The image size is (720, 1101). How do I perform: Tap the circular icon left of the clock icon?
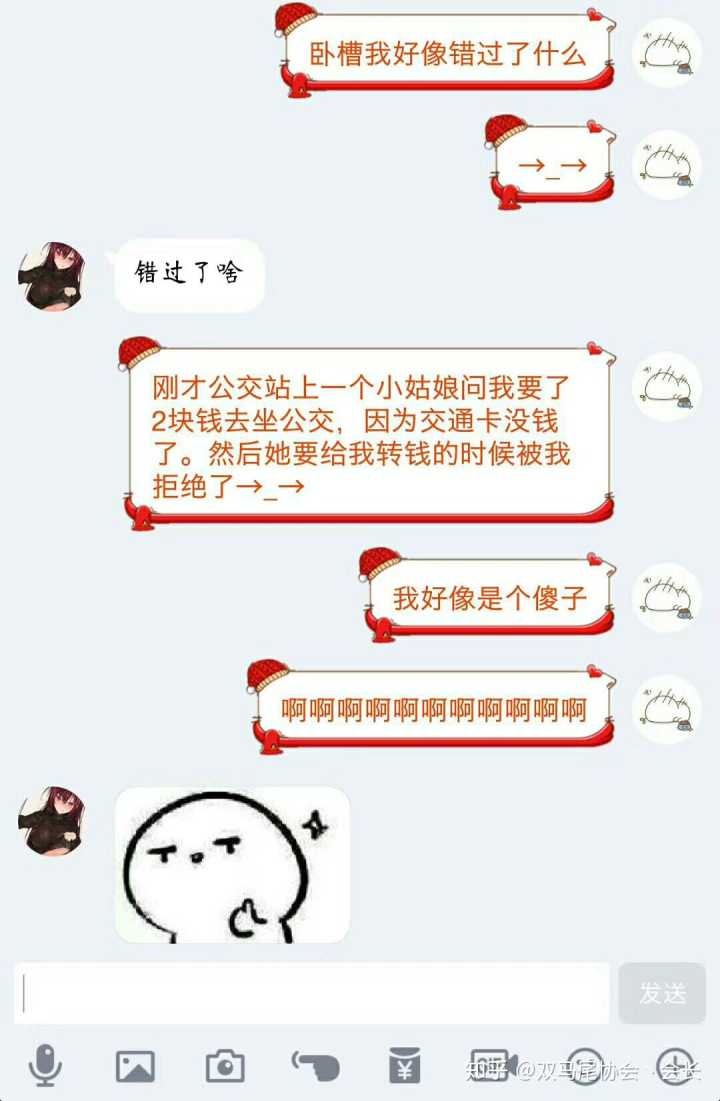tap(590, 1065)
